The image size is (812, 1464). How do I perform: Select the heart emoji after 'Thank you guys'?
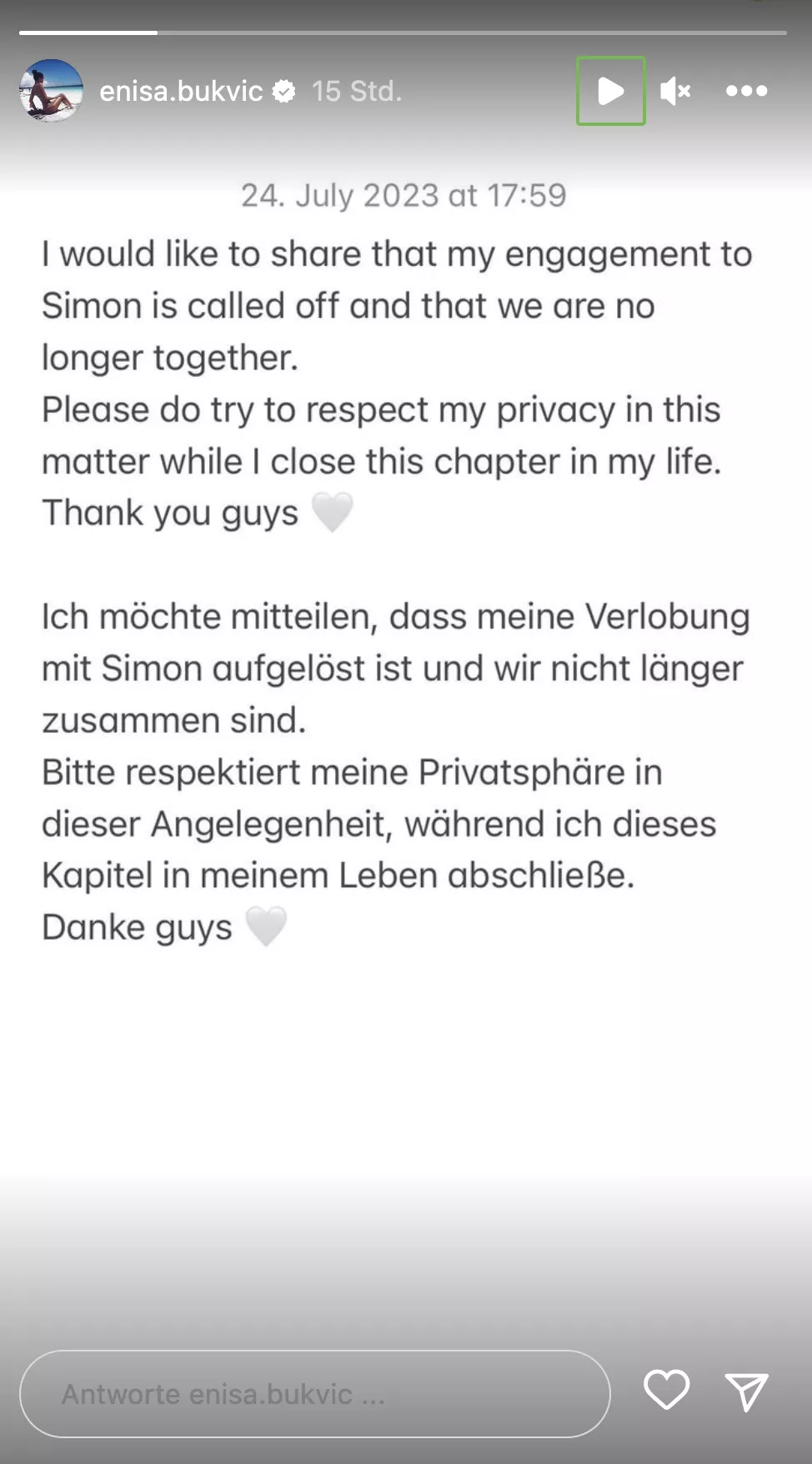pyautogui.click(x=332, y=513)
